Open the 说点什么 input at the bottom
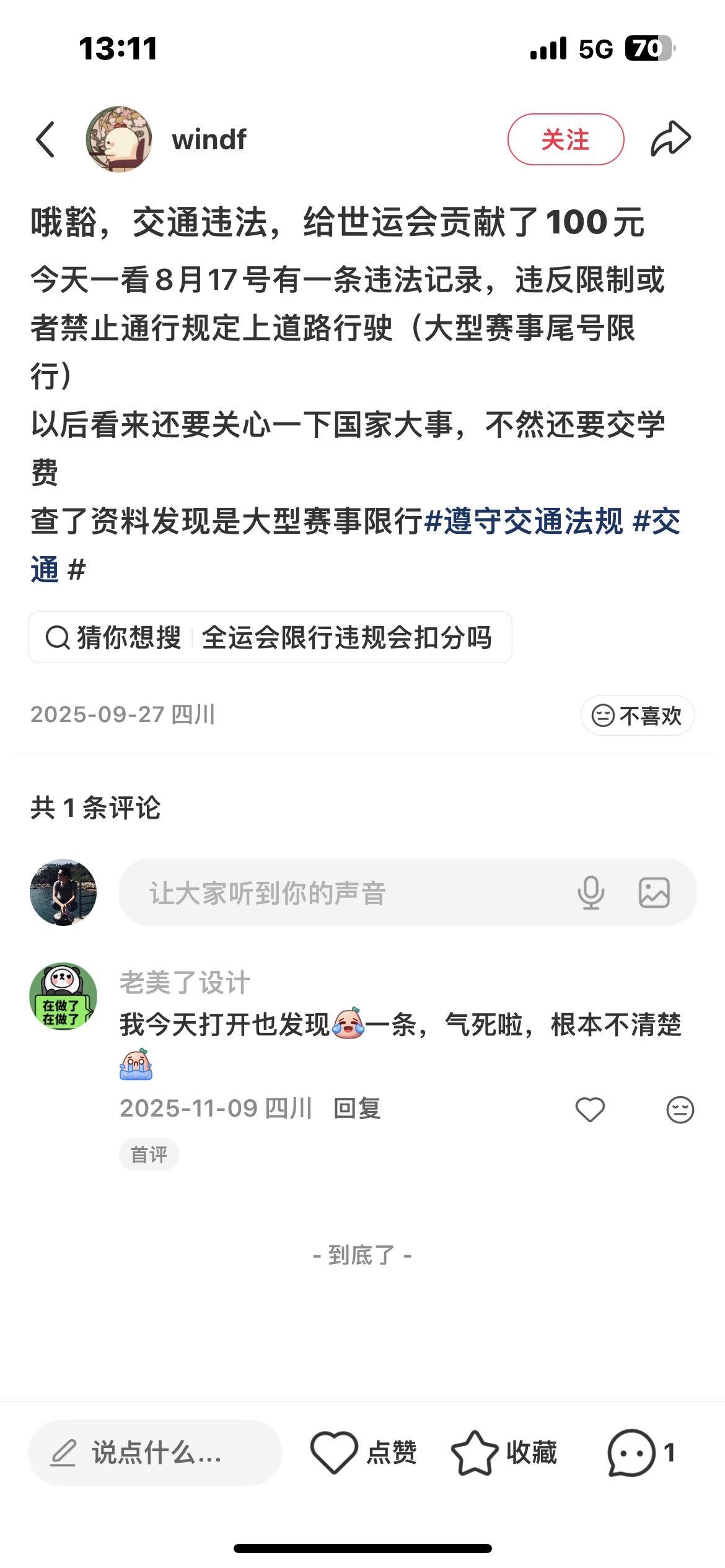 pyautogui.click(x=155, y=1452)
